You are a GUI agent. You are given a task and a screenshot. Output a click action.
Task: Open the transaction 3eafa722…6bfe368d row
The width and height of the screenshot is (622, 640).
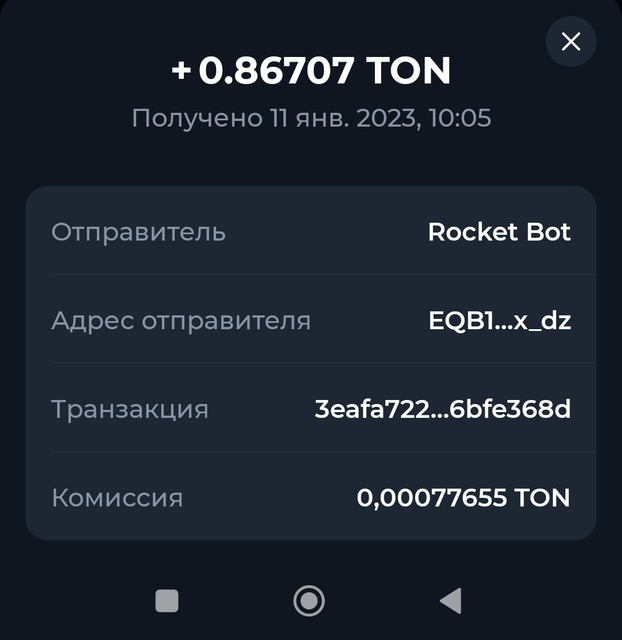coord(311,409)
